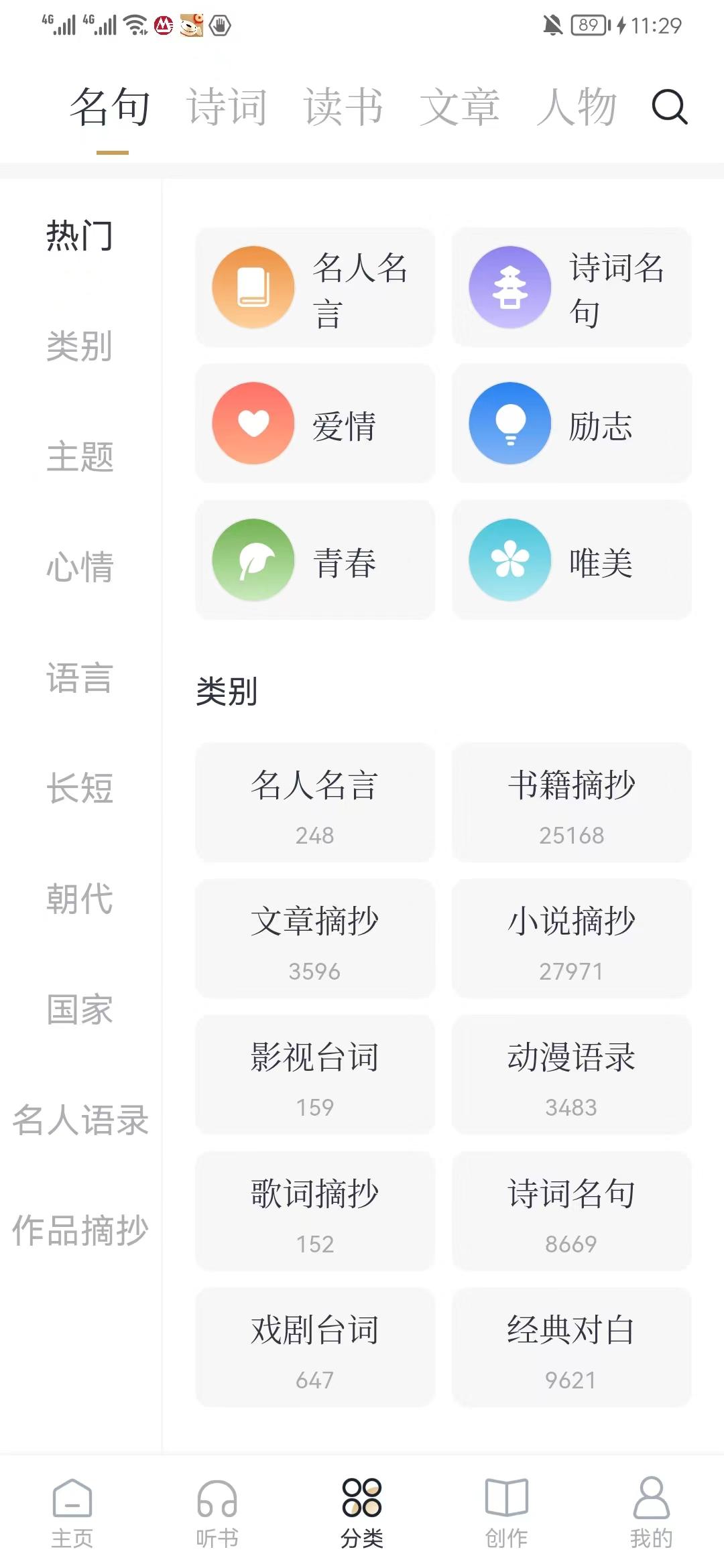Open the 爱情 hot category card

315,423
